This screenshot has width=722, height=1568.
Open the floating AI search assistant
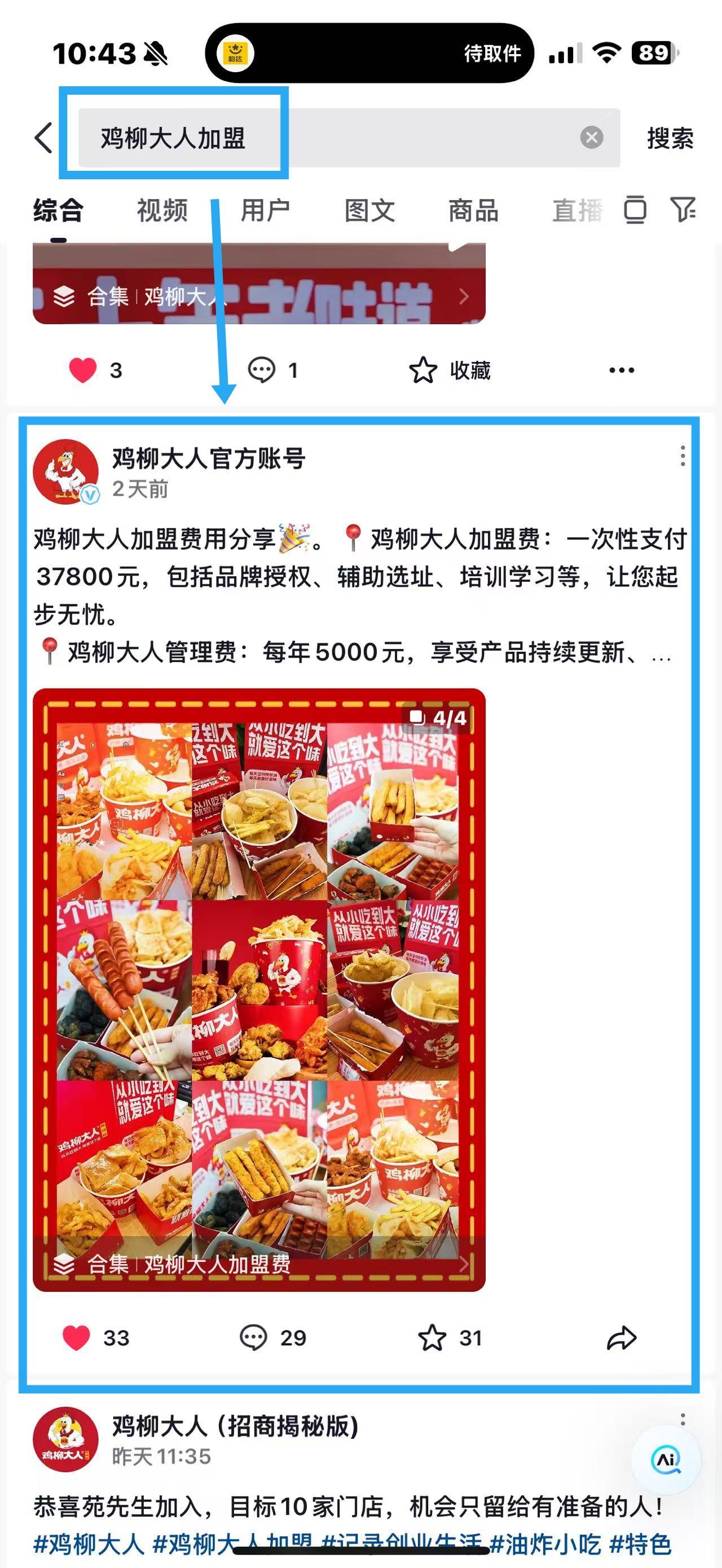coord(666,1460)
